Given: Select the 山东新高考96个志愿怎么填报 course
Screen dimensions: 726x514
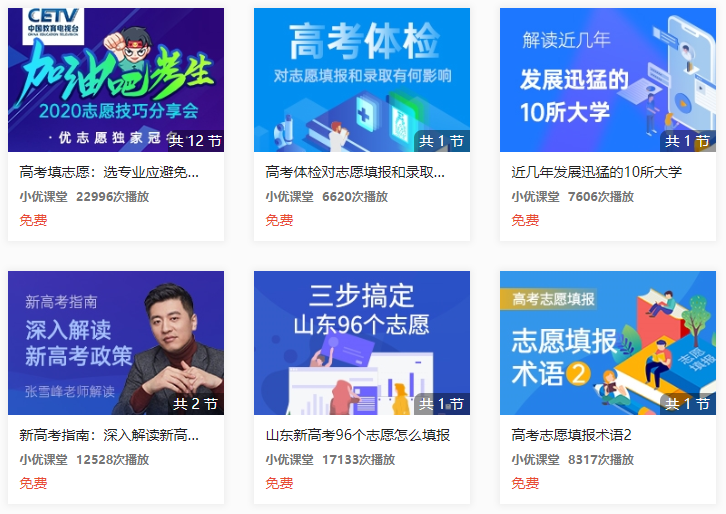Looking at the screenshot, I should [x=361, y=343].
